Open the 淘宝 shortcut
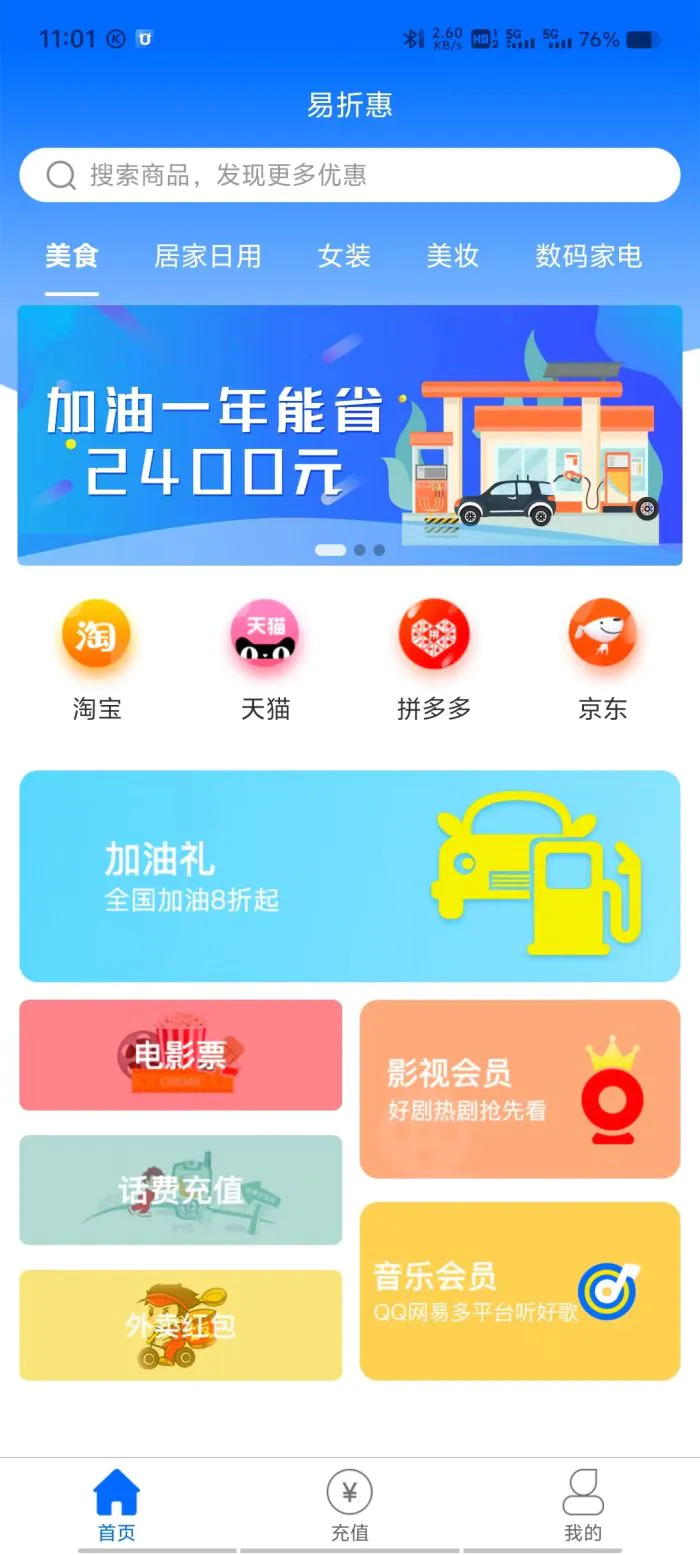 click(x=97, y=657)
